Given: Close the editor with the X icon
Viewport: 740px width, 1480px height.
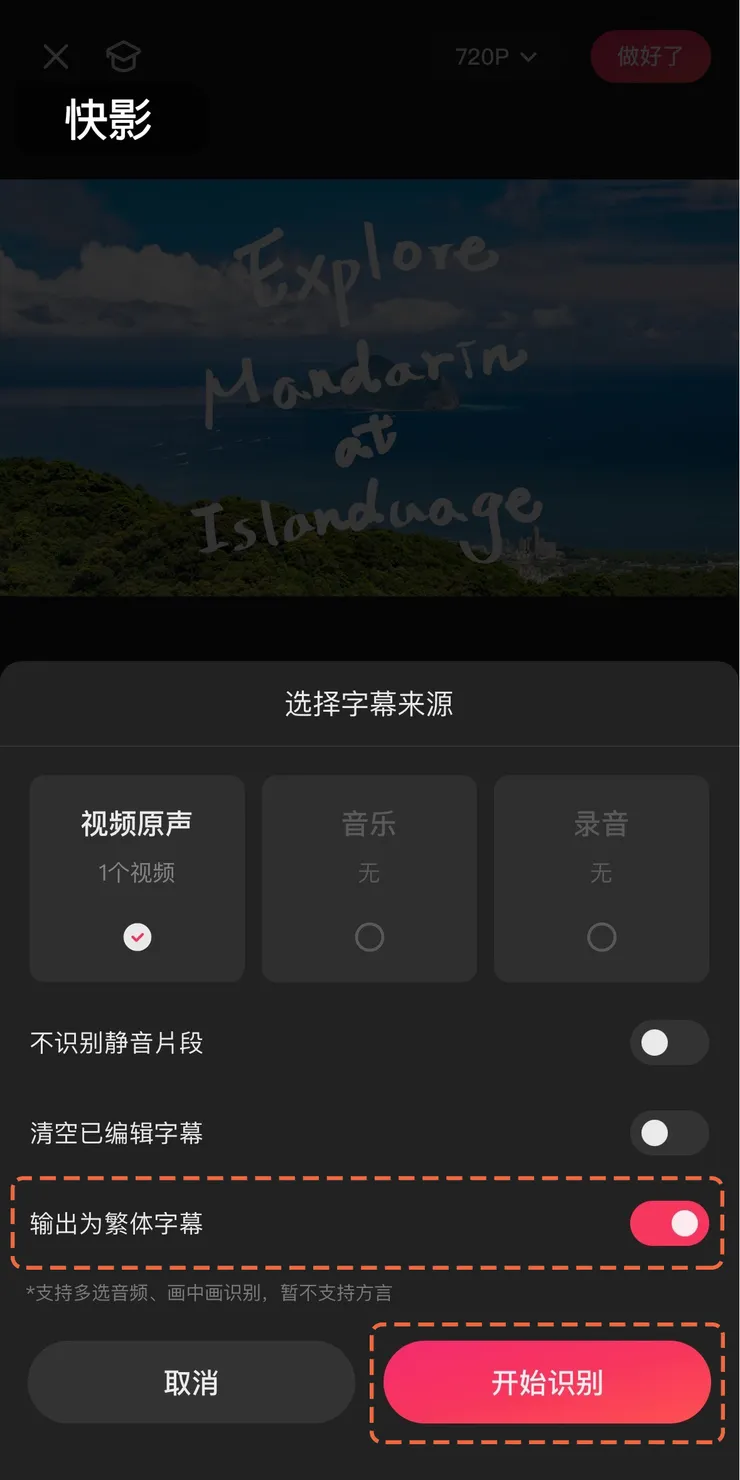Looking at the screenshot, I should tap(56, 56).
